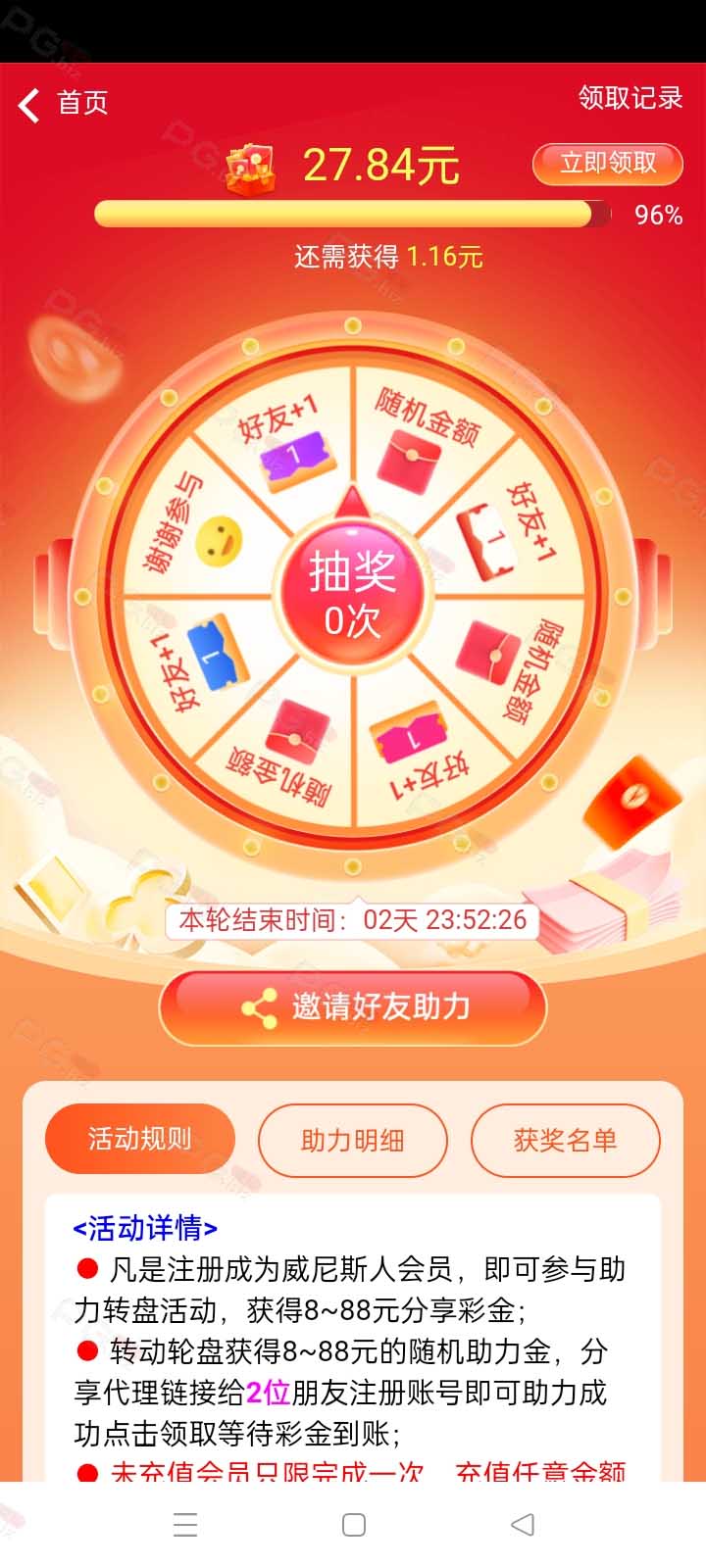Open 领取记录 claim records
Screen dimensions: 706x1568
[x=630, y=98]
